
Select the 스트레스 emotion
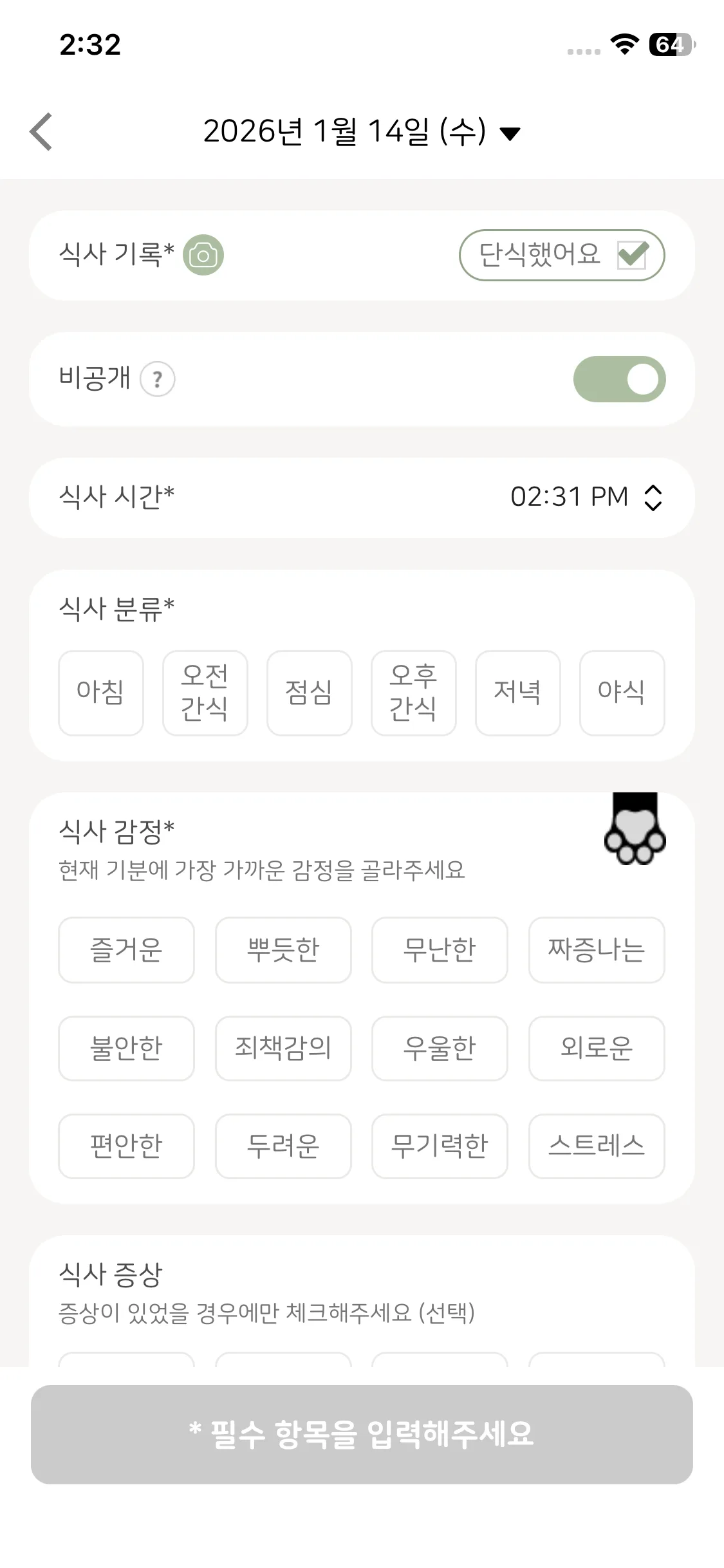click(x=597, y=1146)
